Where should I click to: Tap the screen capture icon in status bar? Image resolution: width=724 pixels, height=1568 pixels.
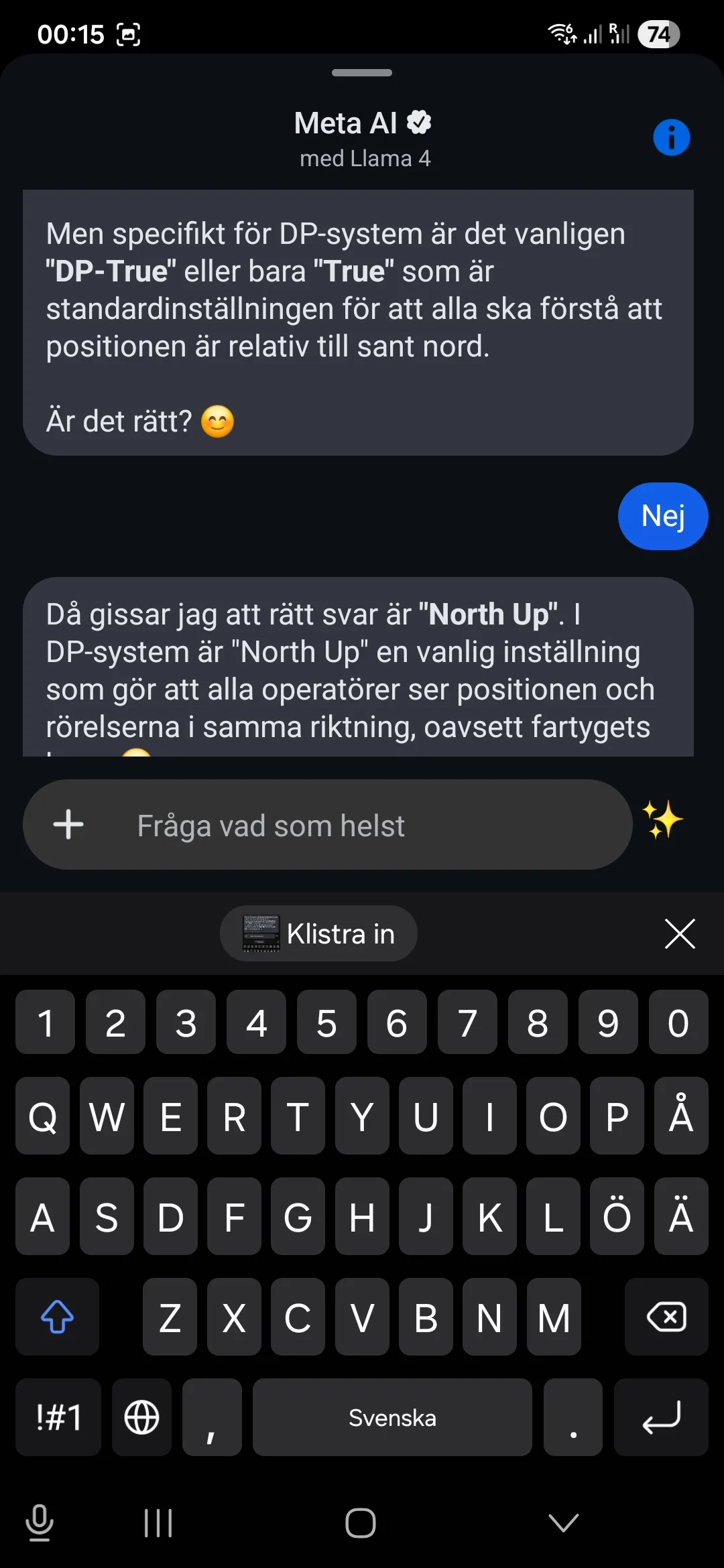tap(129, 34)
